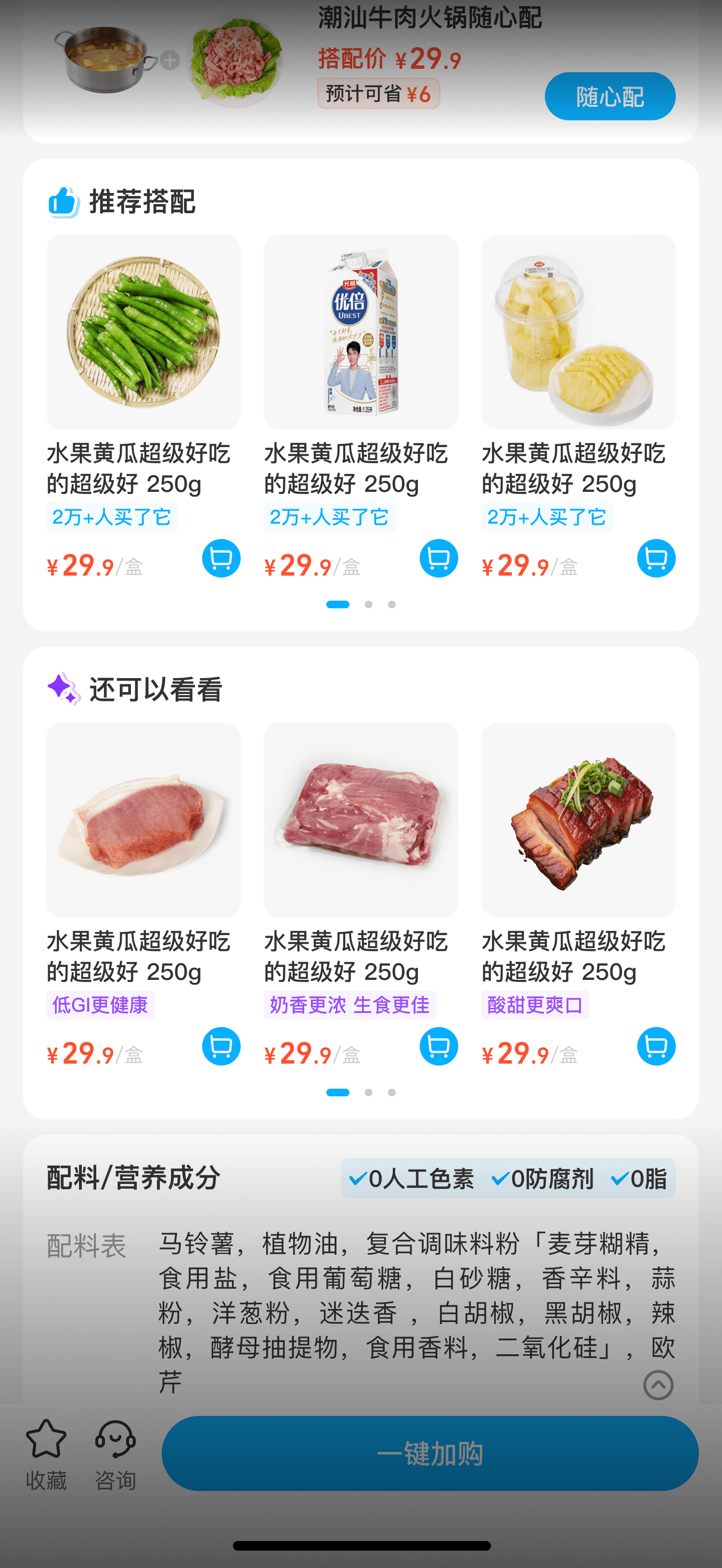722x1568 pixels.
Task: Collapse the 配料表 ingredients section
Action: [x=658, y=1385]
